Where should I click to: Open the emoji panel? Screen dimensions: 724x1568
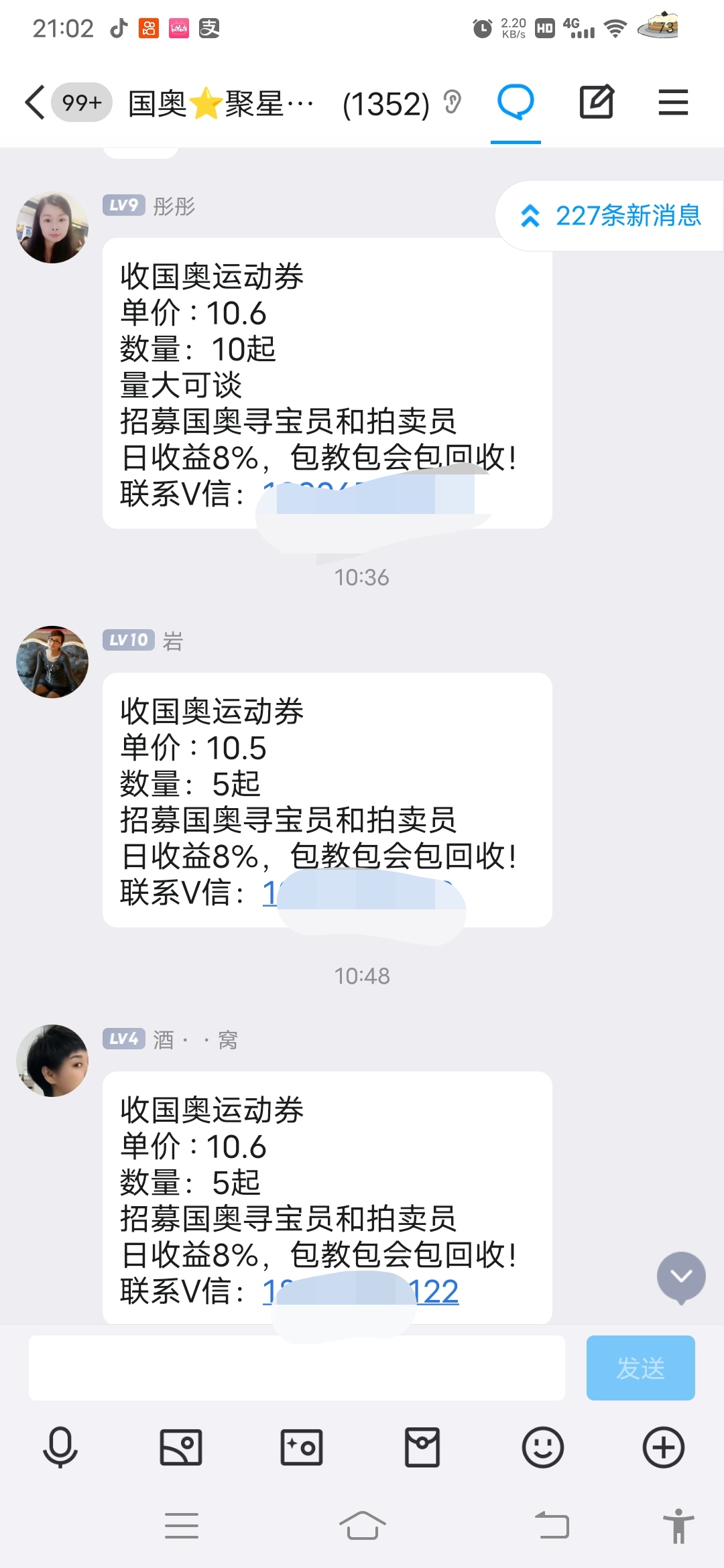542,1447
